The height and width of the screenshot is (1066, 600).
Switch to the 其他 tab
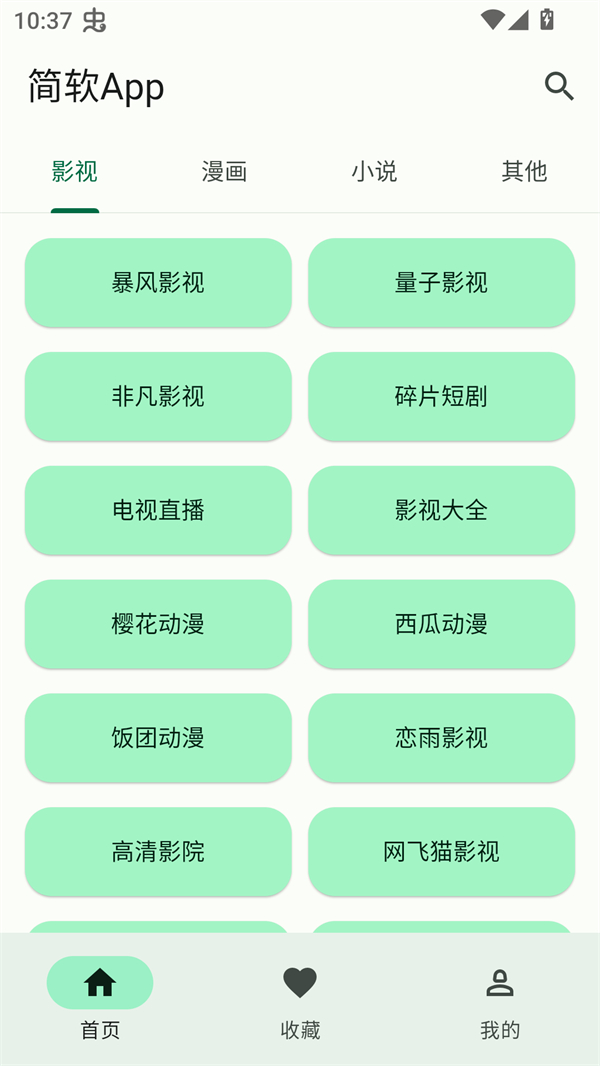(524, 171)
